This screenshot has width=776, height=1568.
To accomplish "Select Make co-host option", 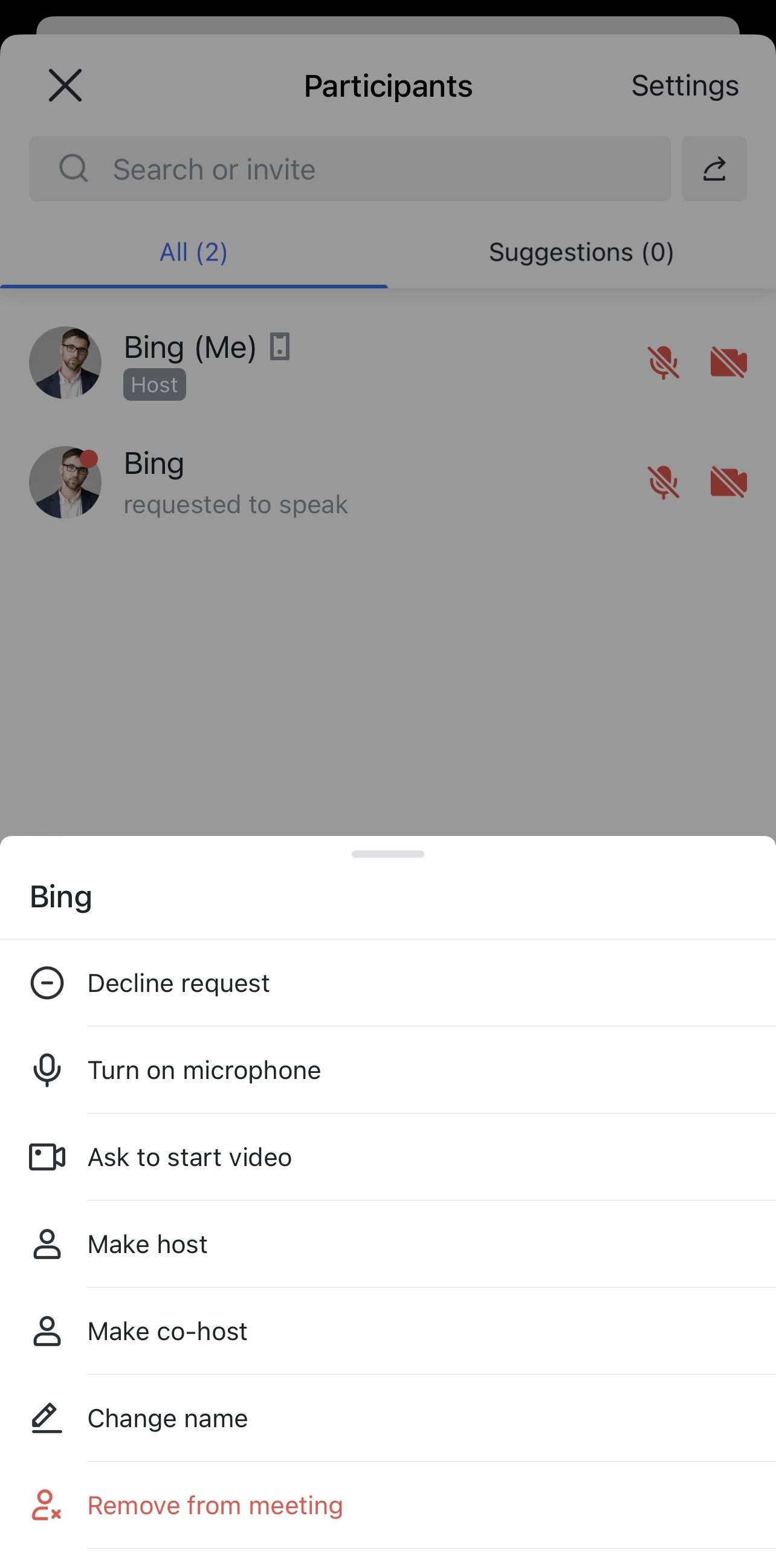I will click(x=167, y=1331).
